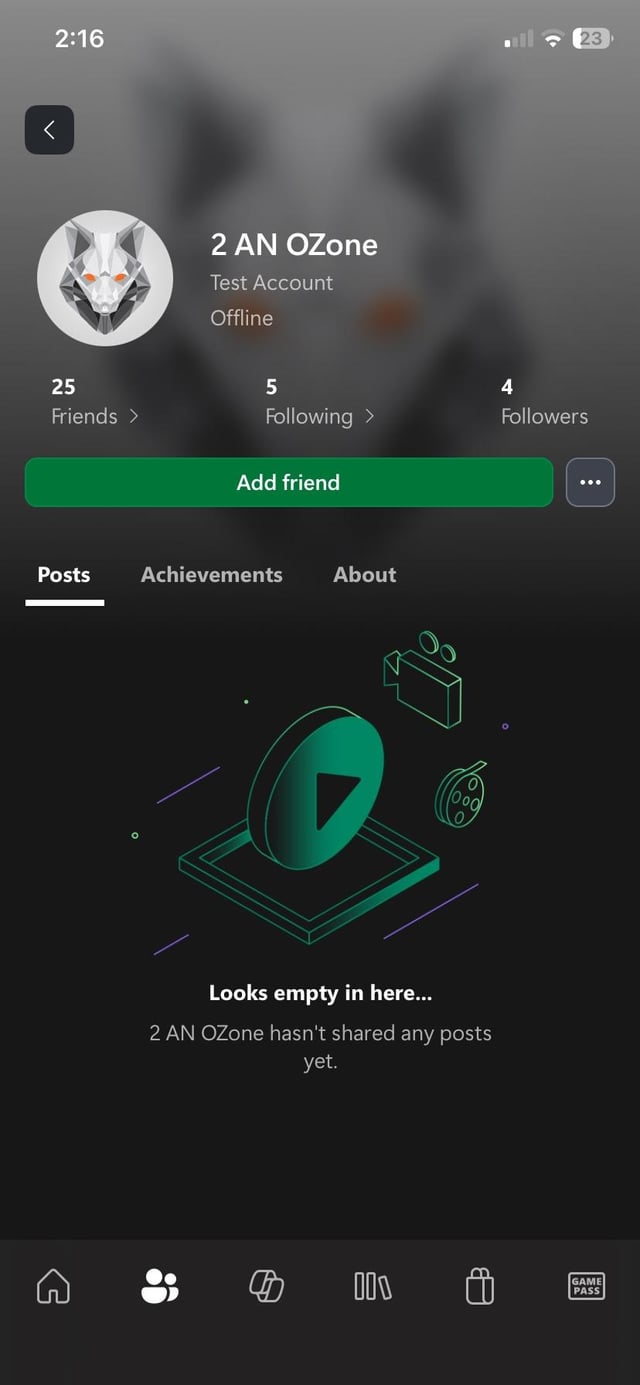Open the Friends tab in bottom bar
Screen dimensions: 640x1385
160,1286
